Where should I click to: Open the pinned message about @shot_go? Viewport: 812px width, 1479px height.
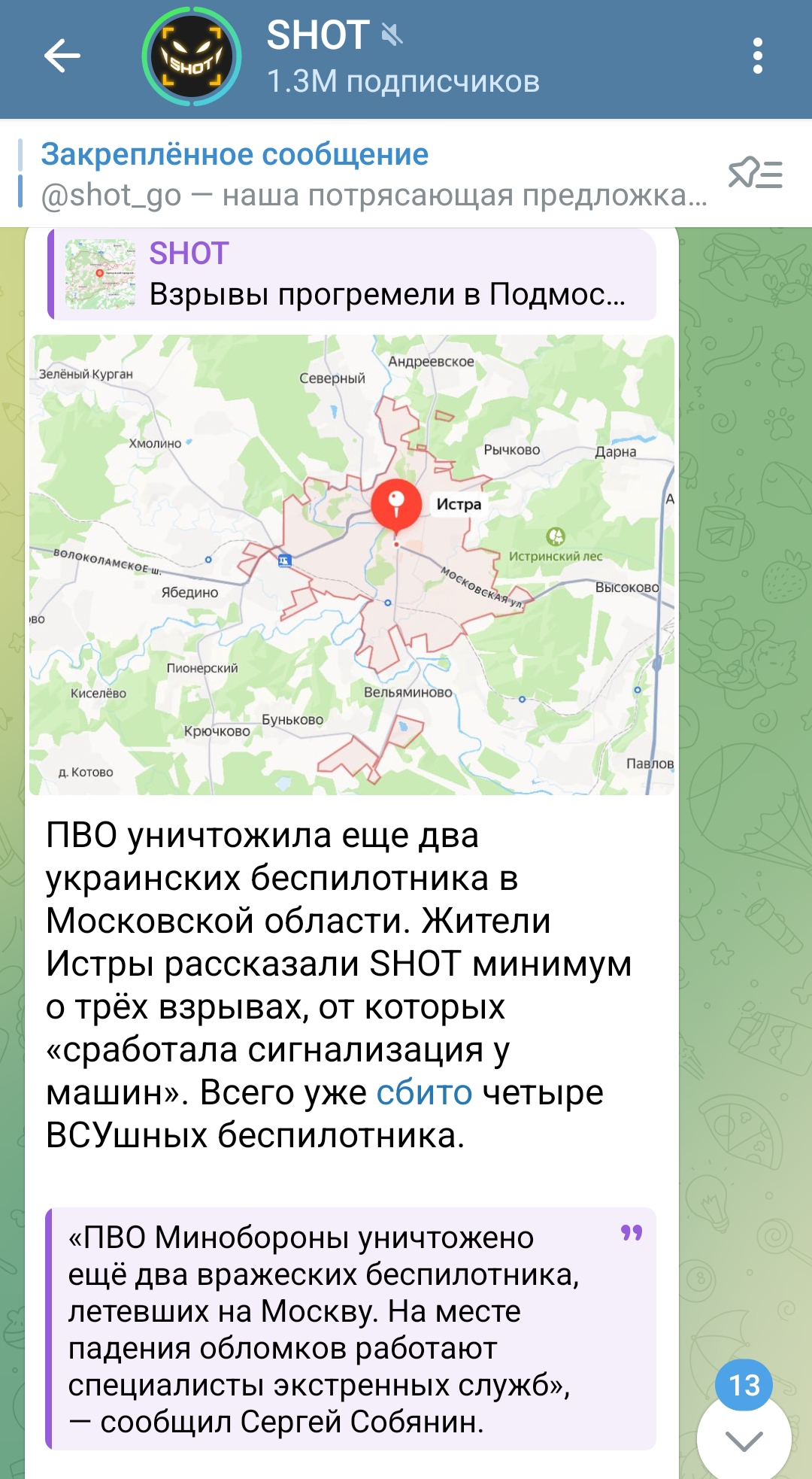point(373,175)
